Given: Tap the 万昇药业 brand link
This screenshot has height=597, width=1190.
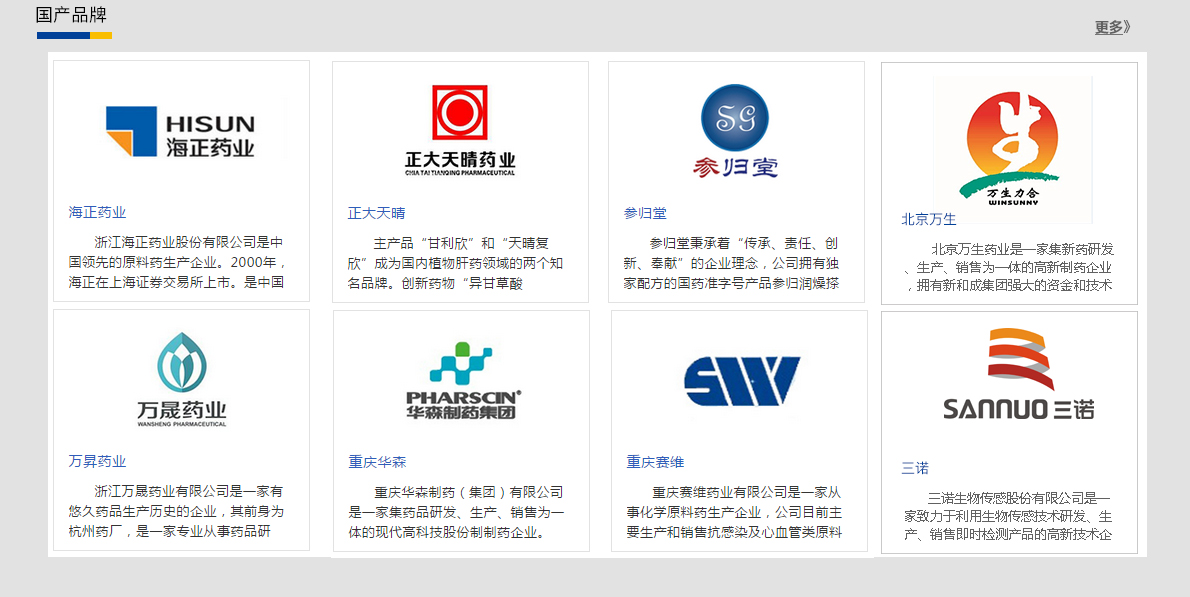Looking at the screenshot, I should click(x=97, y=461).
